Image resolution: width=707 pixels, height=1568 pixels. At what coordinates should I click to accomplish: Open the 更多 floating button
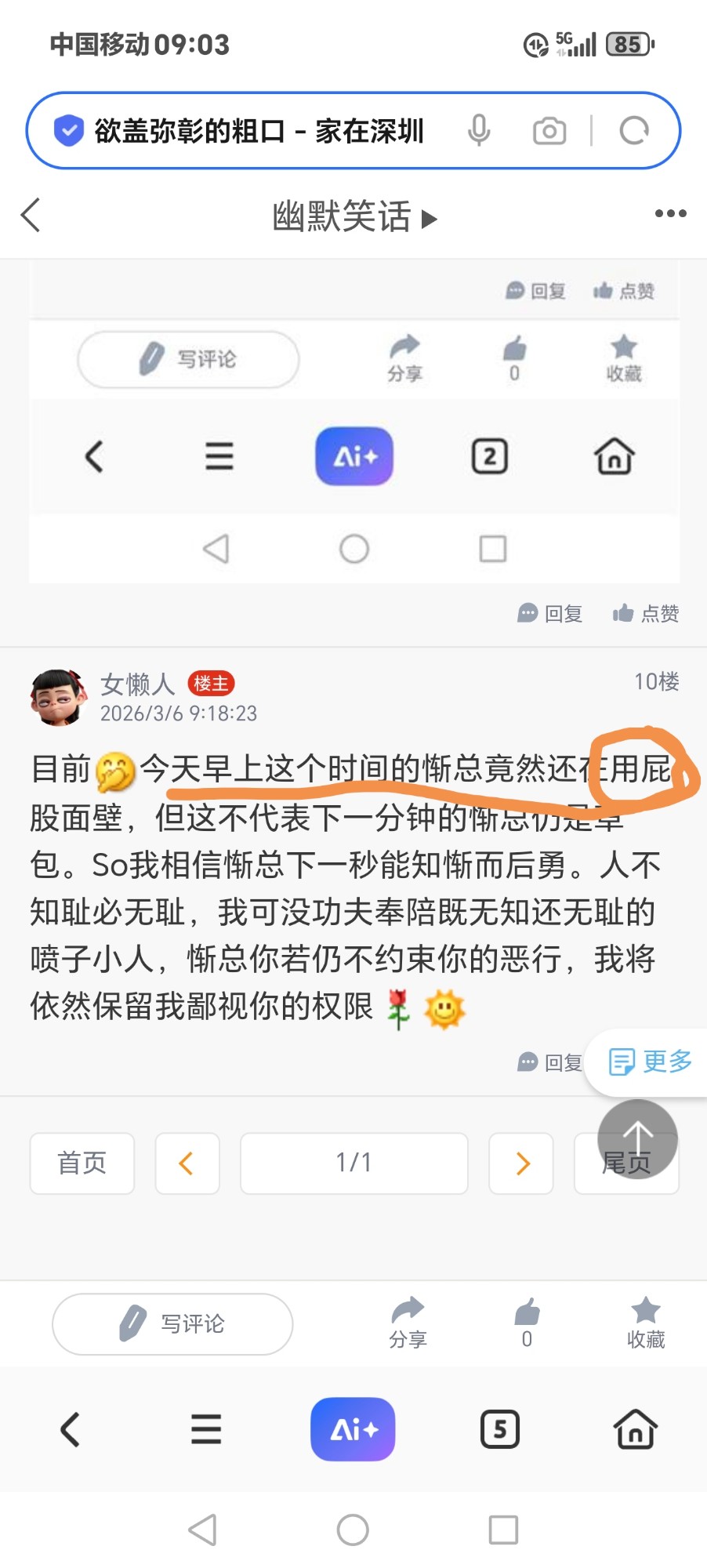coord(651,1062)
